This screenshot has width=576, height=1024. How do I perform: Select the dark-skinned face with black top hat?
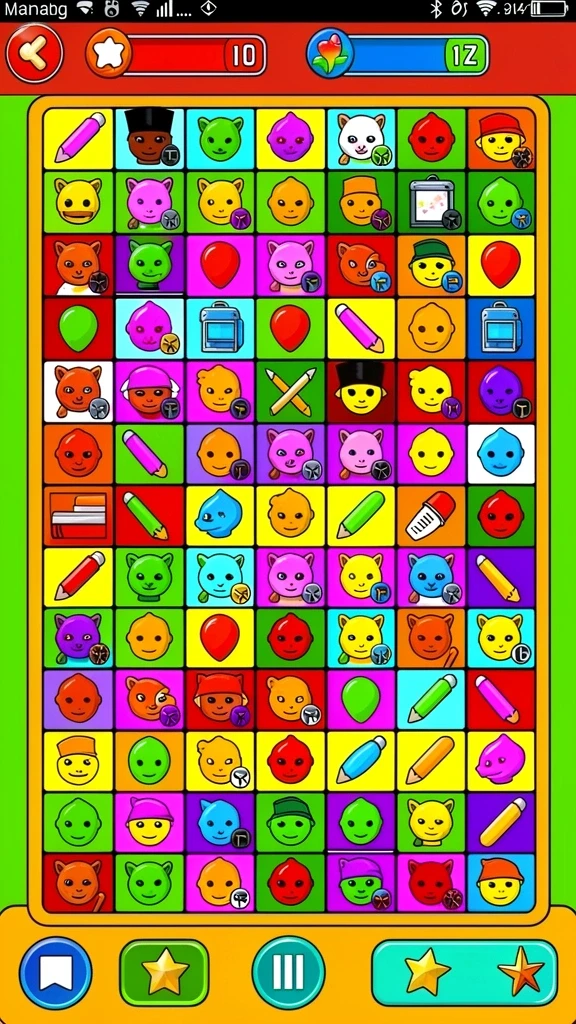(x=149, y=140)
